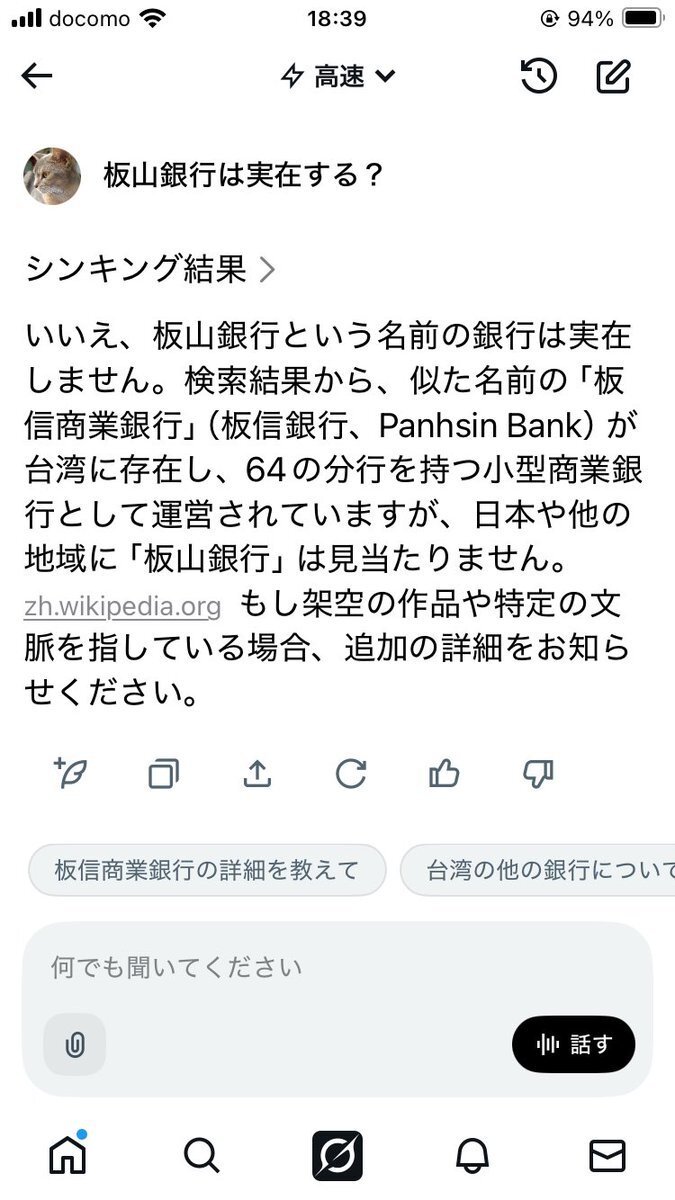Focus the 何でも聞いてください input field
Screen dimensions: 675x1200
click(x=336, y=967)
